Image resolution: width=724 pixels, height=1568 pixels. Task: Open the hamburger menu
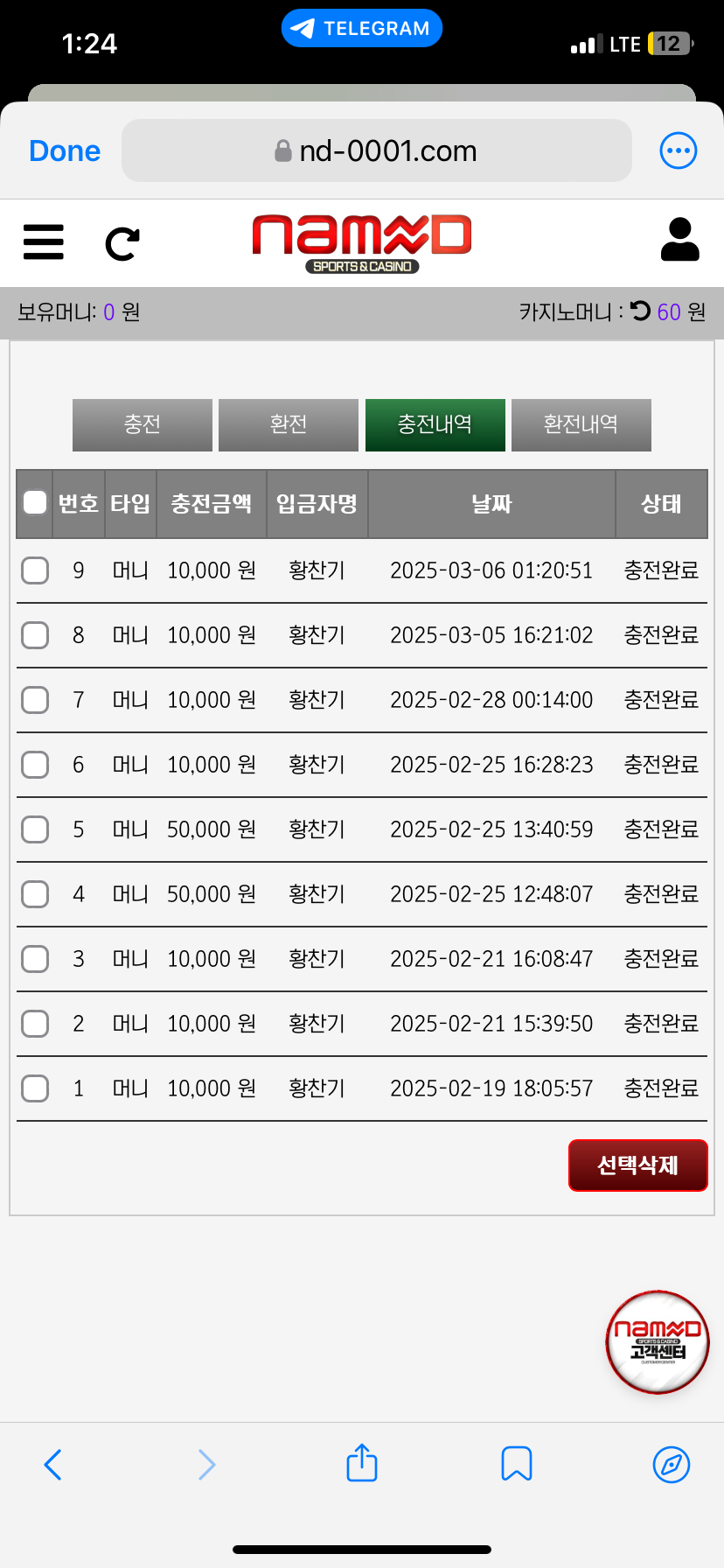[44, 242]
